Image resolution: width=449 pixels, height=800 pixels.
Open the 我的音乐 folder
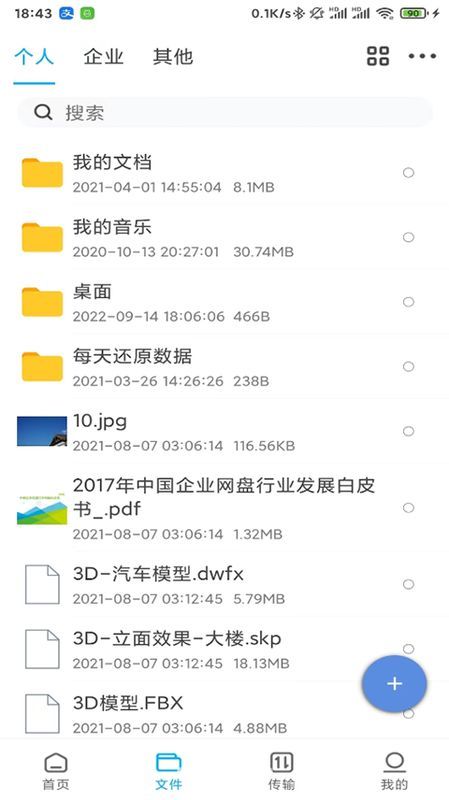click(224, 237)
